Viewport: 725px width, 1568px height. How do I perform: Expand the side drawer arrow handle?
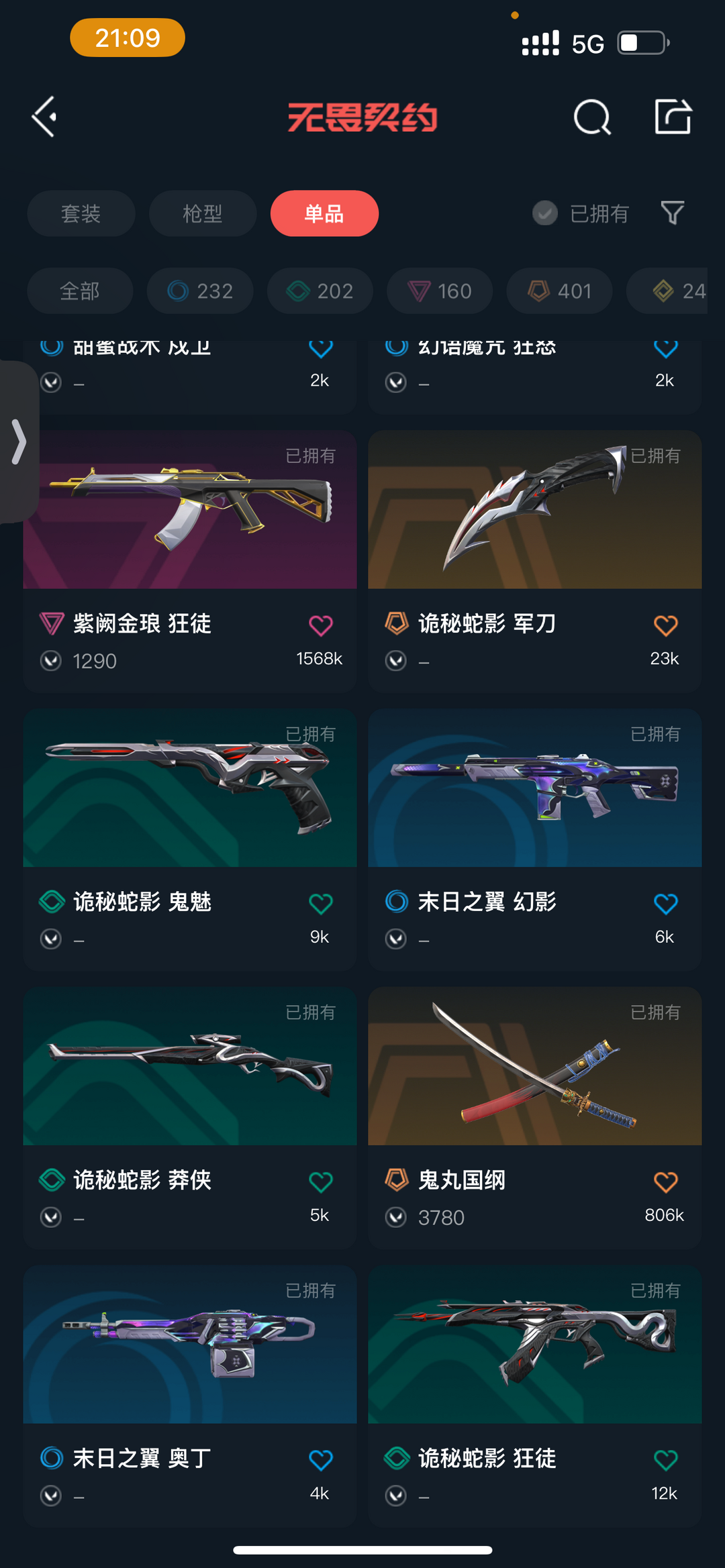(19, 441)
